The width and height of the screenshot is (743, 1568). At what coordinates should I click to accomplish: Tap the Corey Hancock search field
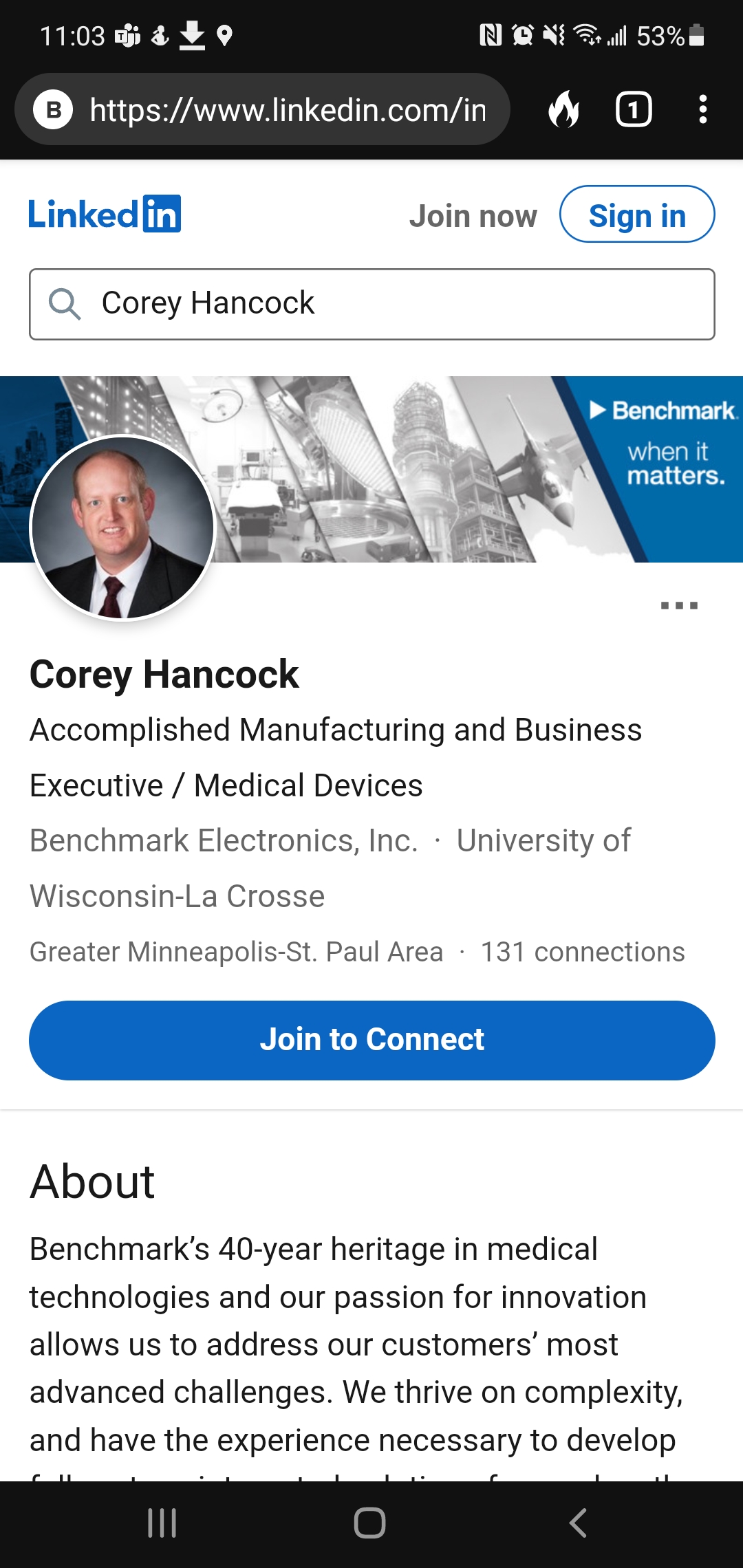pos(371,304)
